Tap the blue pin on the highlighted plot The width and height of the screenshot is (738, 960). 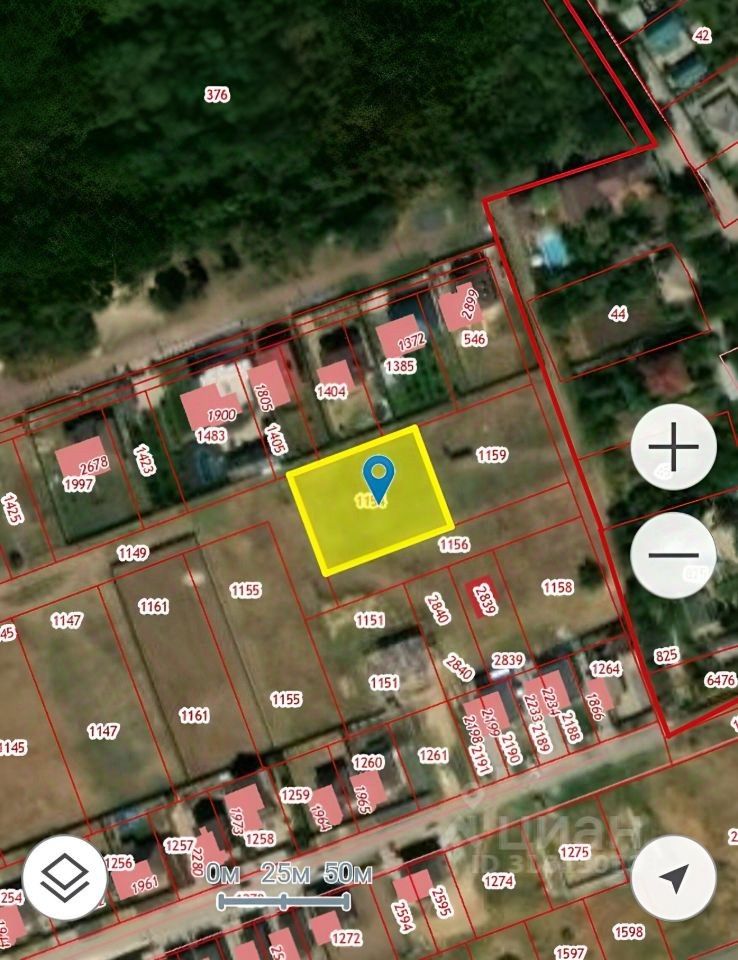(379, 477)
